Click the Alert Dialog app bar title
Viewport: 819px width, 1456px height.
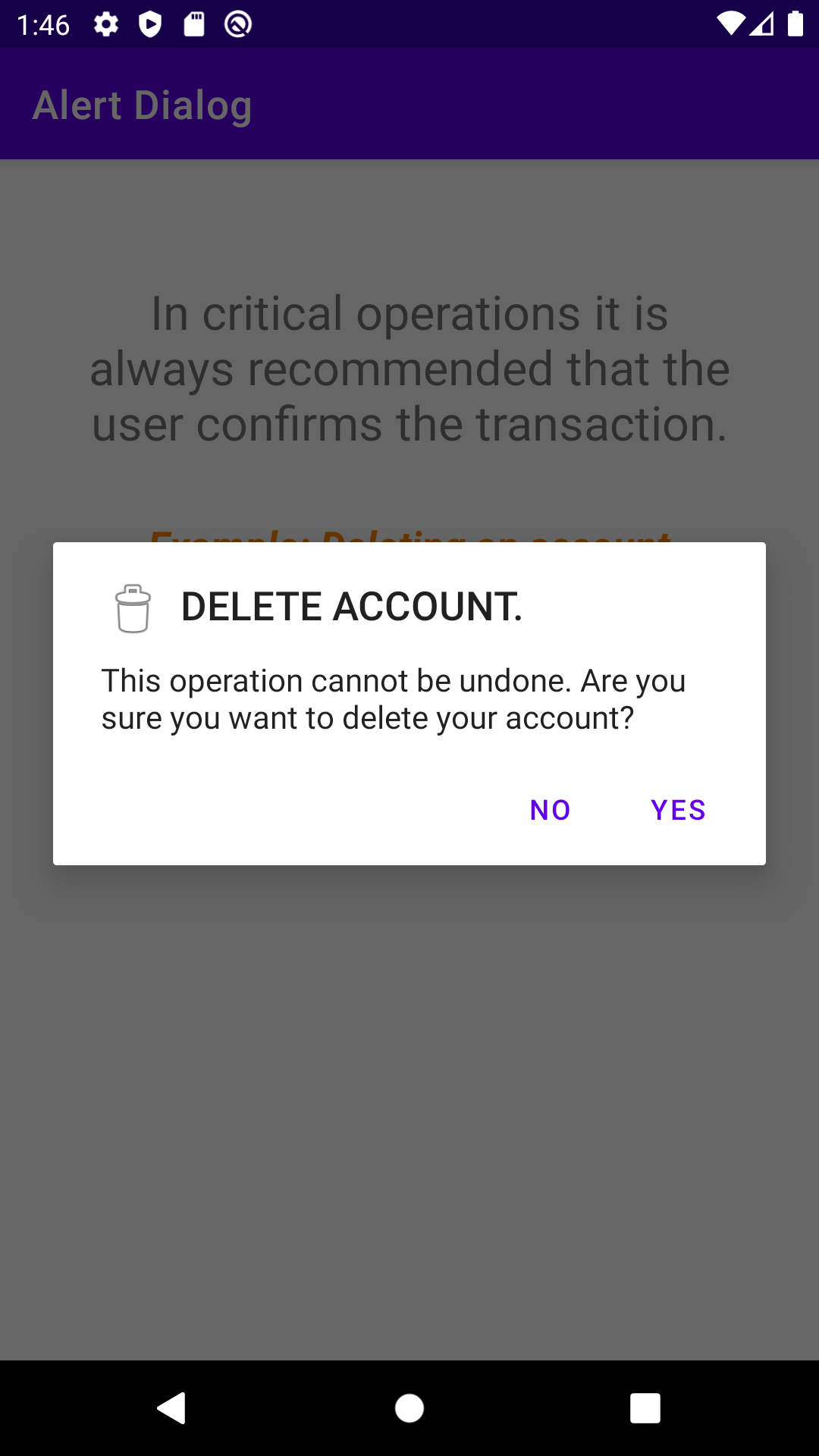(143, 104)
